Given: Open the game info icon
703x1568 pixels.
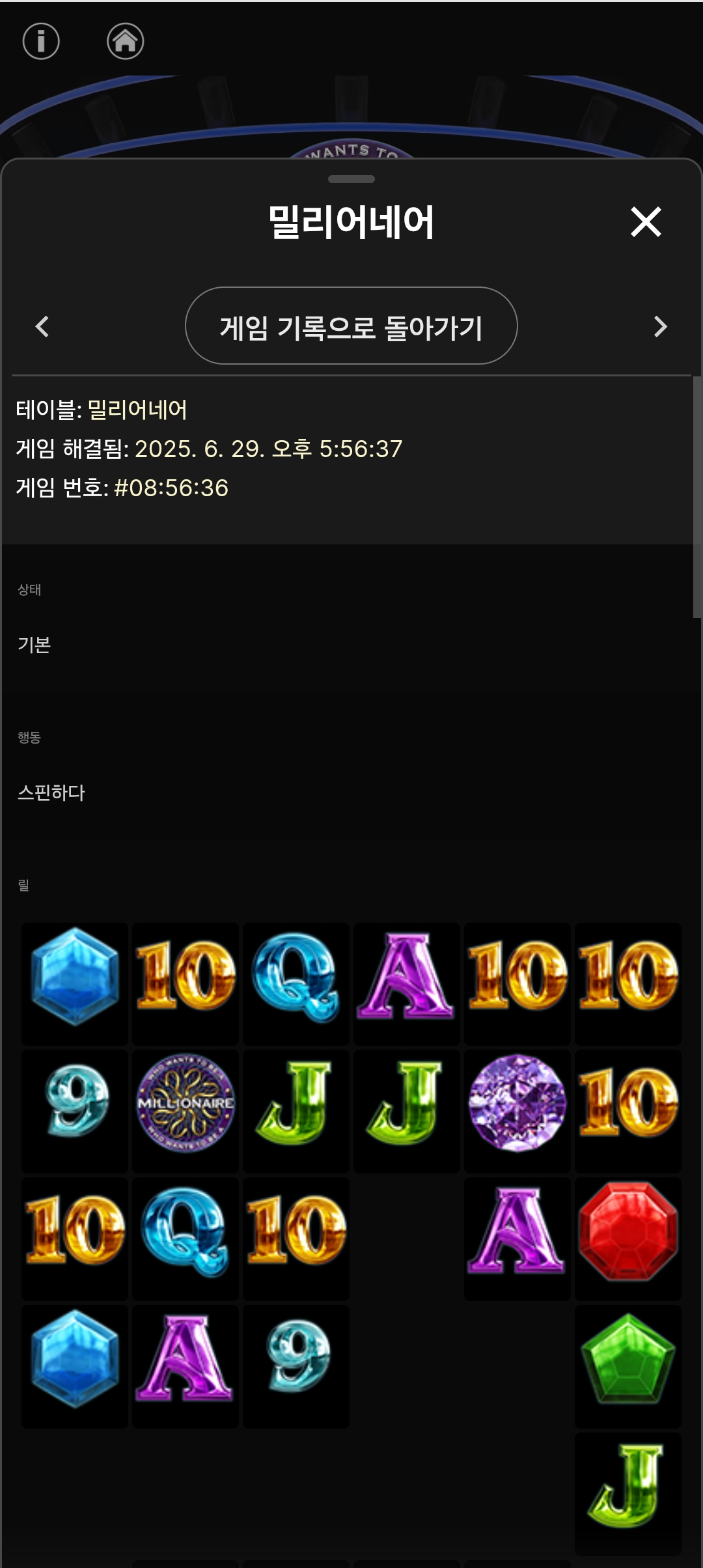Looking at the screenshot, I should click(x=41, y=42).
